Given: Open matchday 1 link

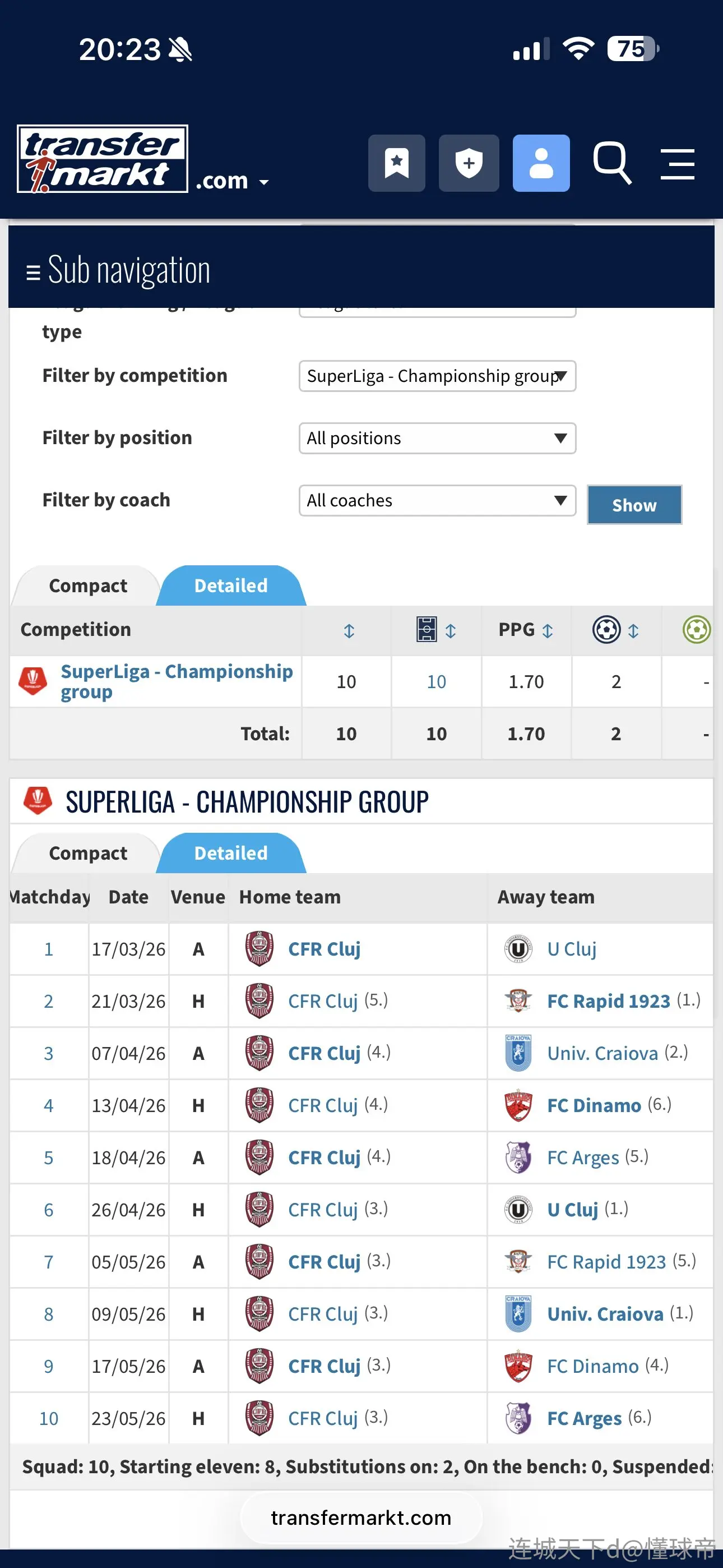Looking at the screenshot, I should tap(49, 949).
